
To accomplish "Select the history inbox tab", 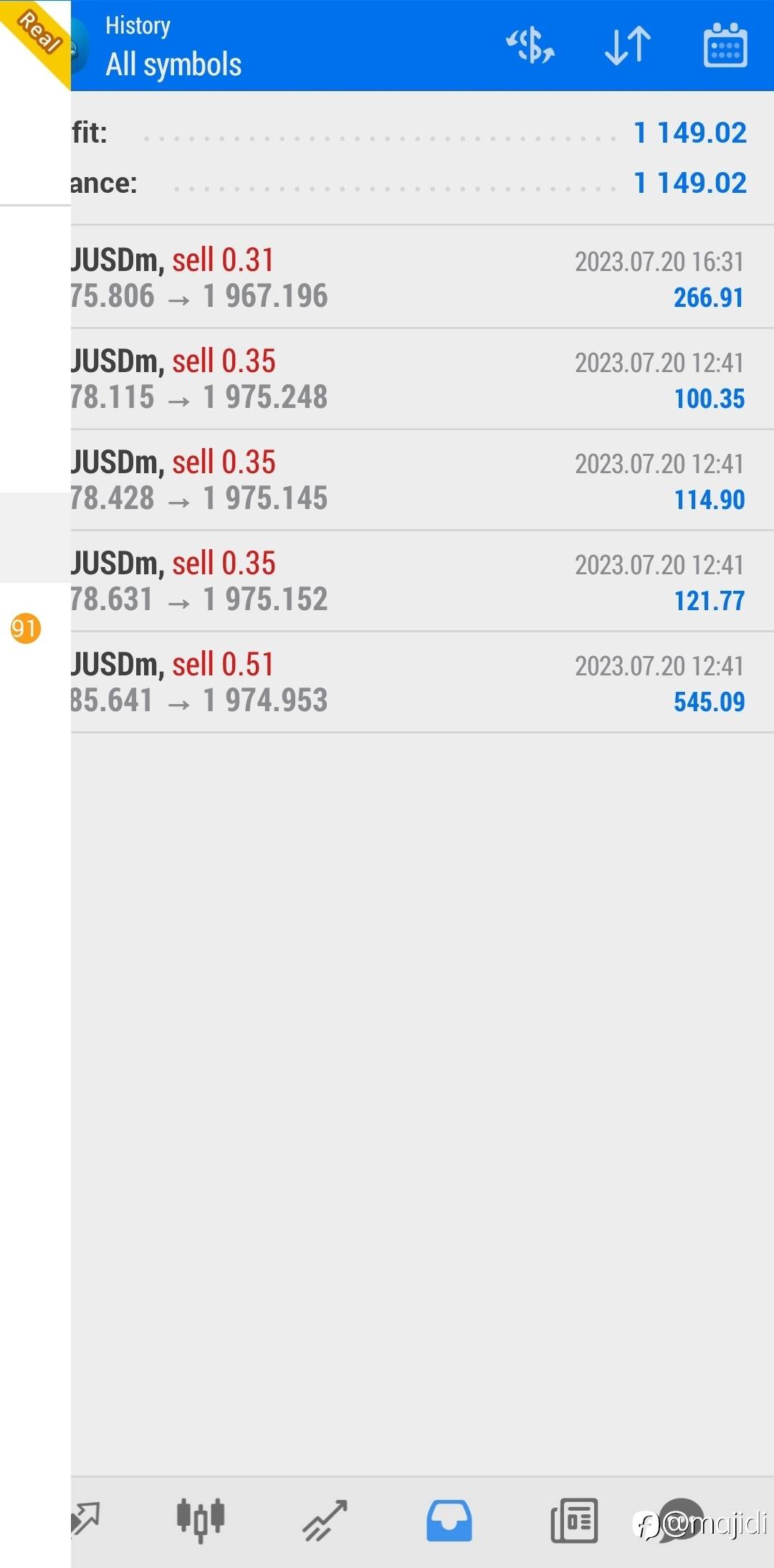I will (x=449, y=1520).
